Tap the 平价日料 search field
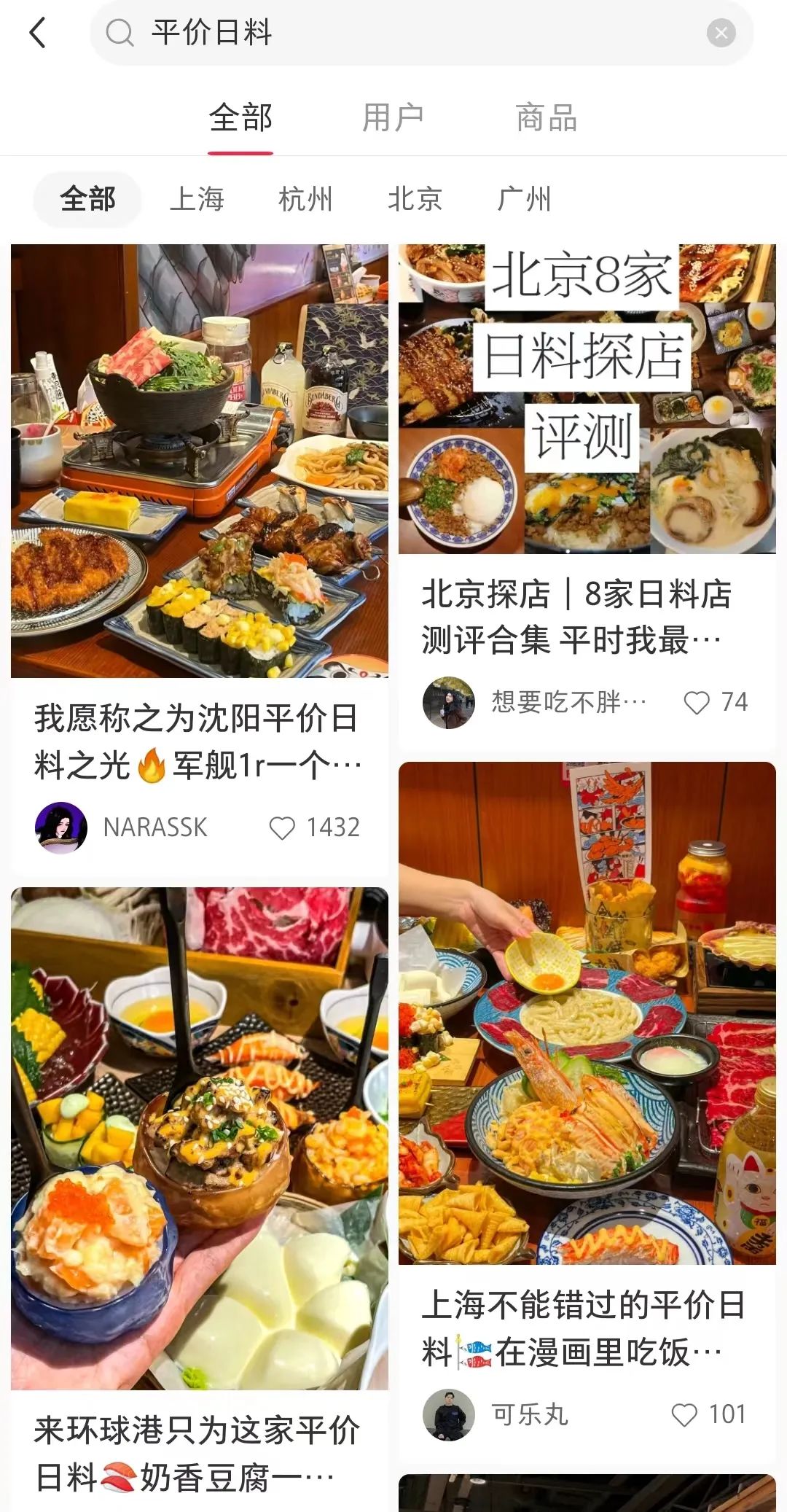787x1512 pixels. [x=408, y=33]
